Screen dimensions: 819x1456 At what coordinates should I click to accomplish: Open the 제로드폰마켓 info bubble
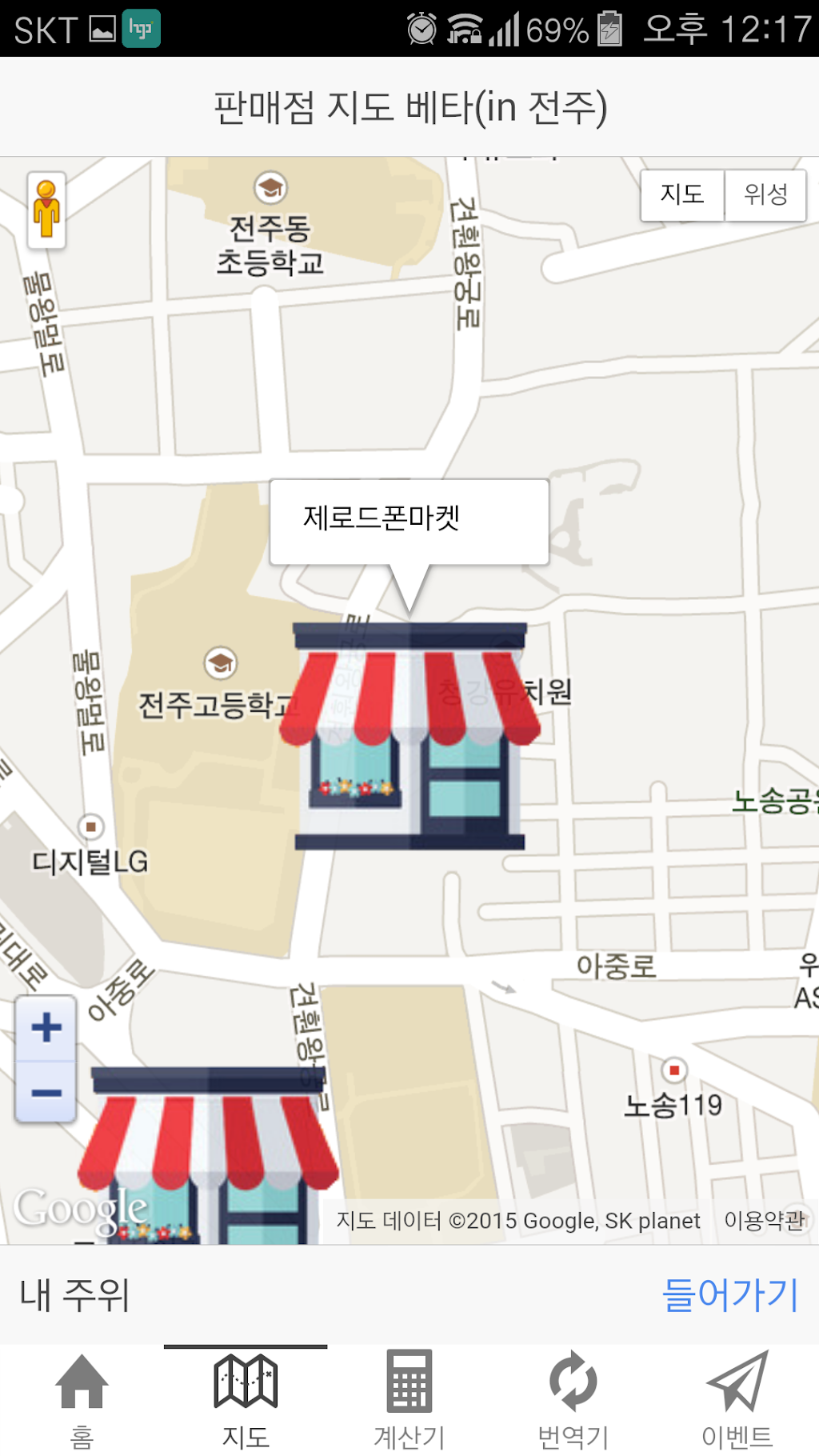click(x=409, y=520)
